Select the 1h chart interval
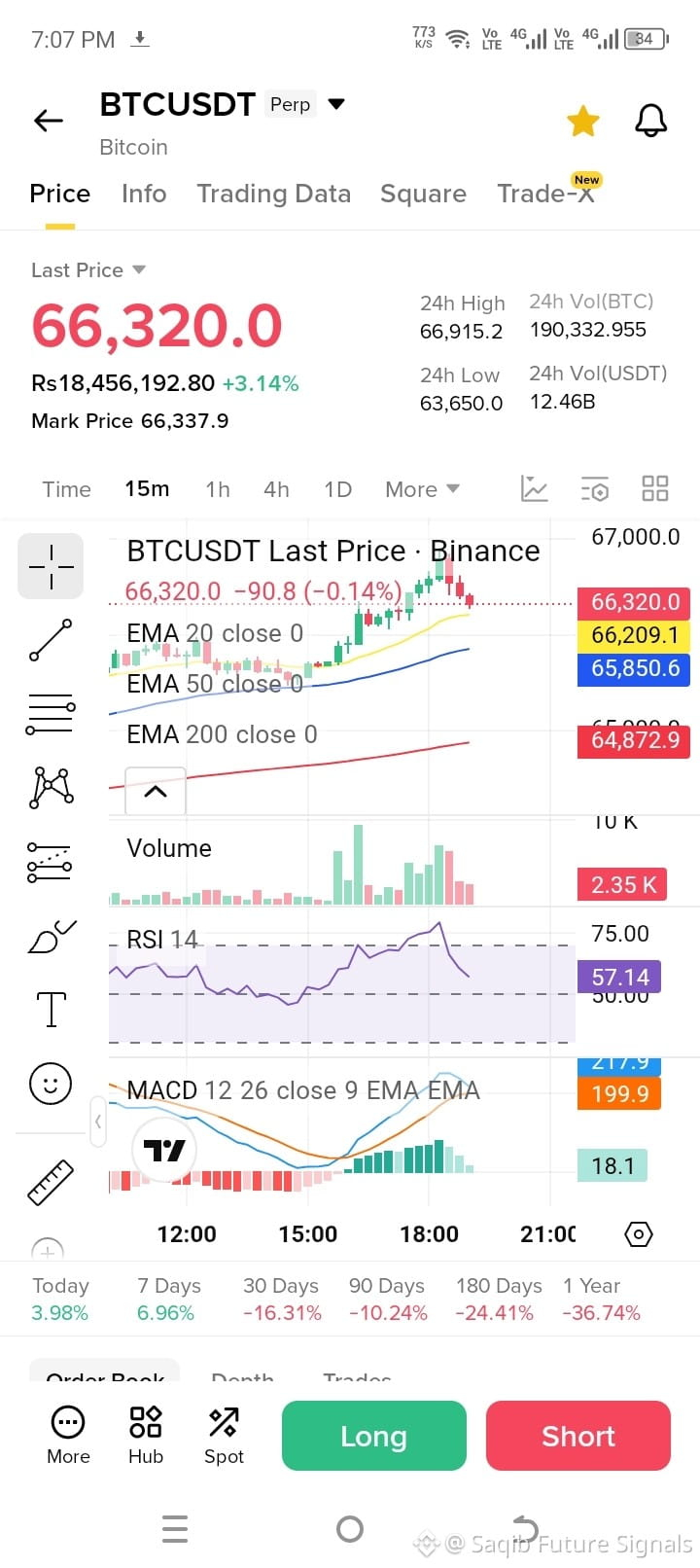 (218, 489)
